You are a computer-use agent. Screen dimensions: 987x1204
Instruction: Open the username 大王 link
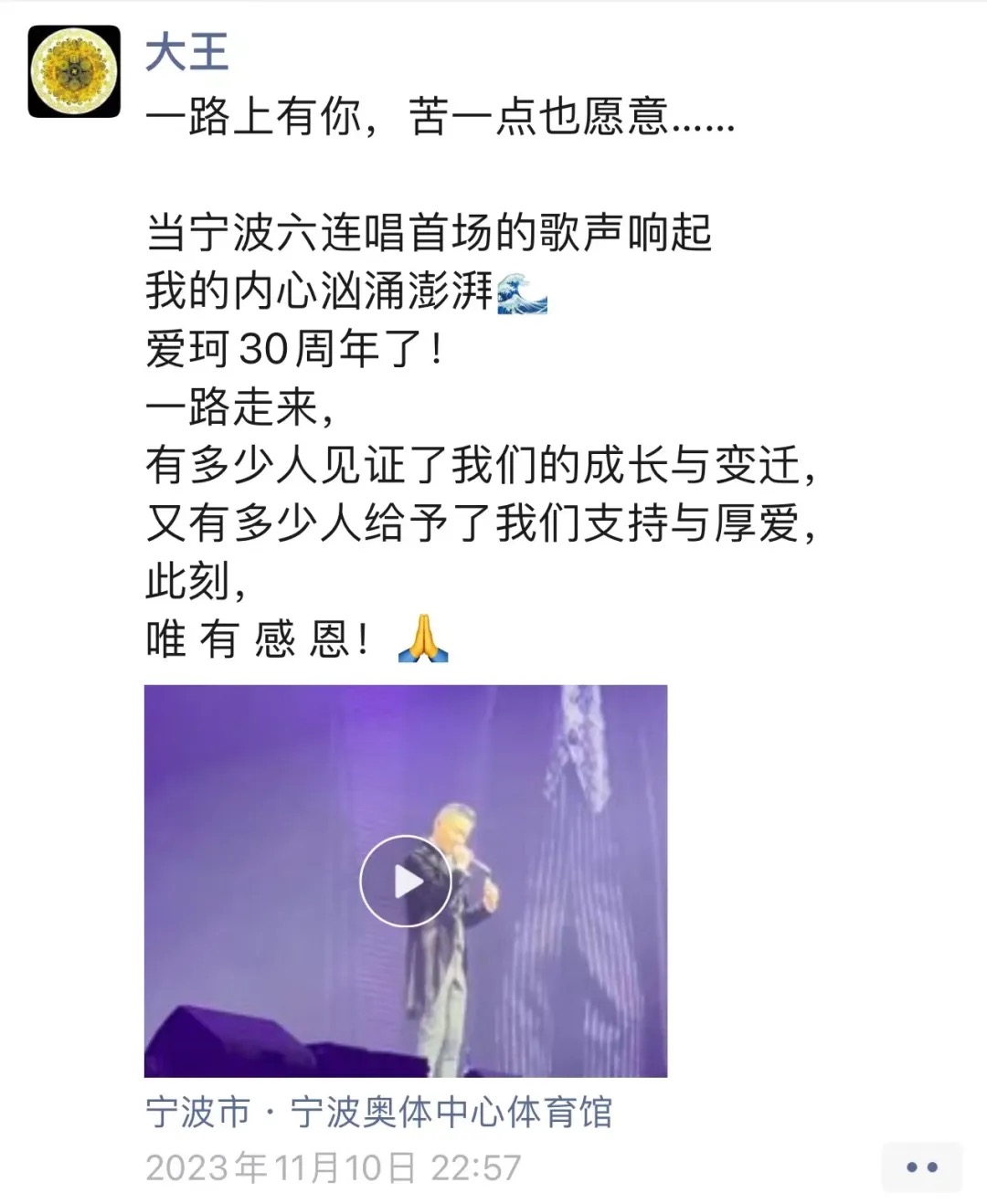[x=186, y=51]
